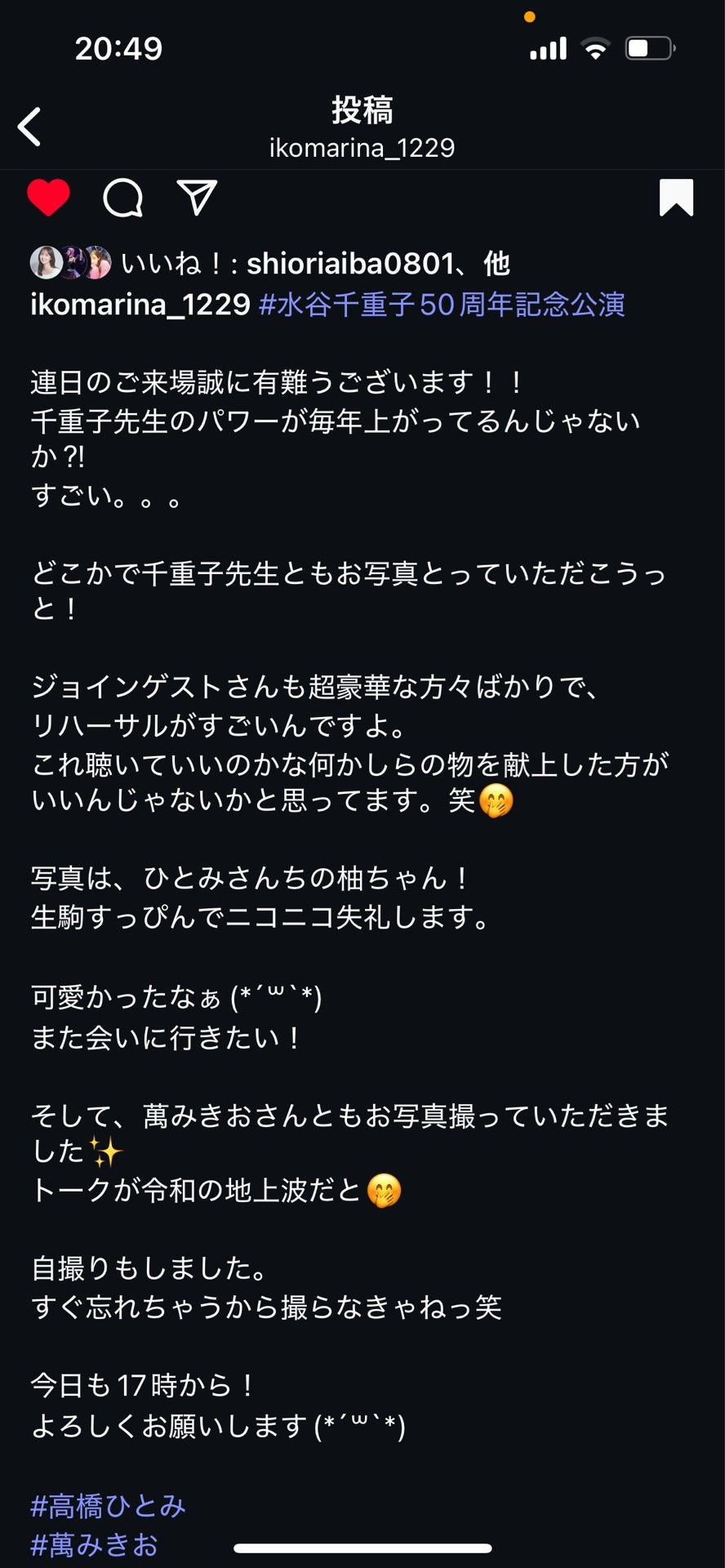
Task: Share the post using the paper plane icon
Action: click(196, 197)
